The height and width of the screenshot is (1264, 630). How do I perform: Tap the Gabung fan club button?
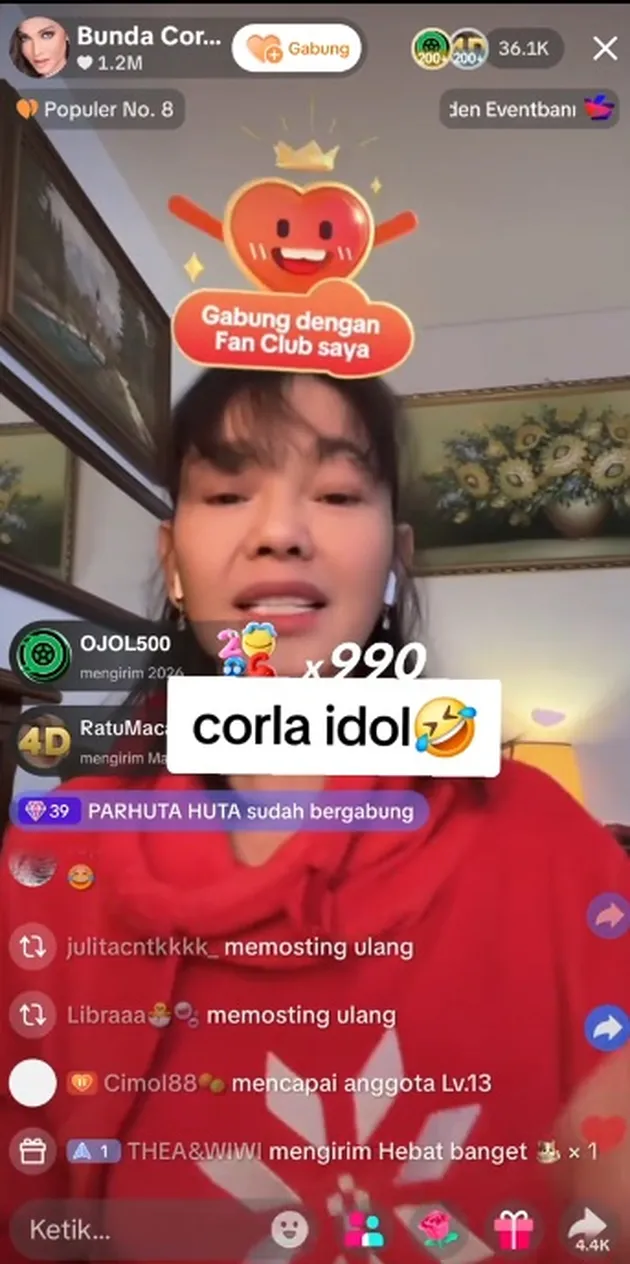coord(297,48)
